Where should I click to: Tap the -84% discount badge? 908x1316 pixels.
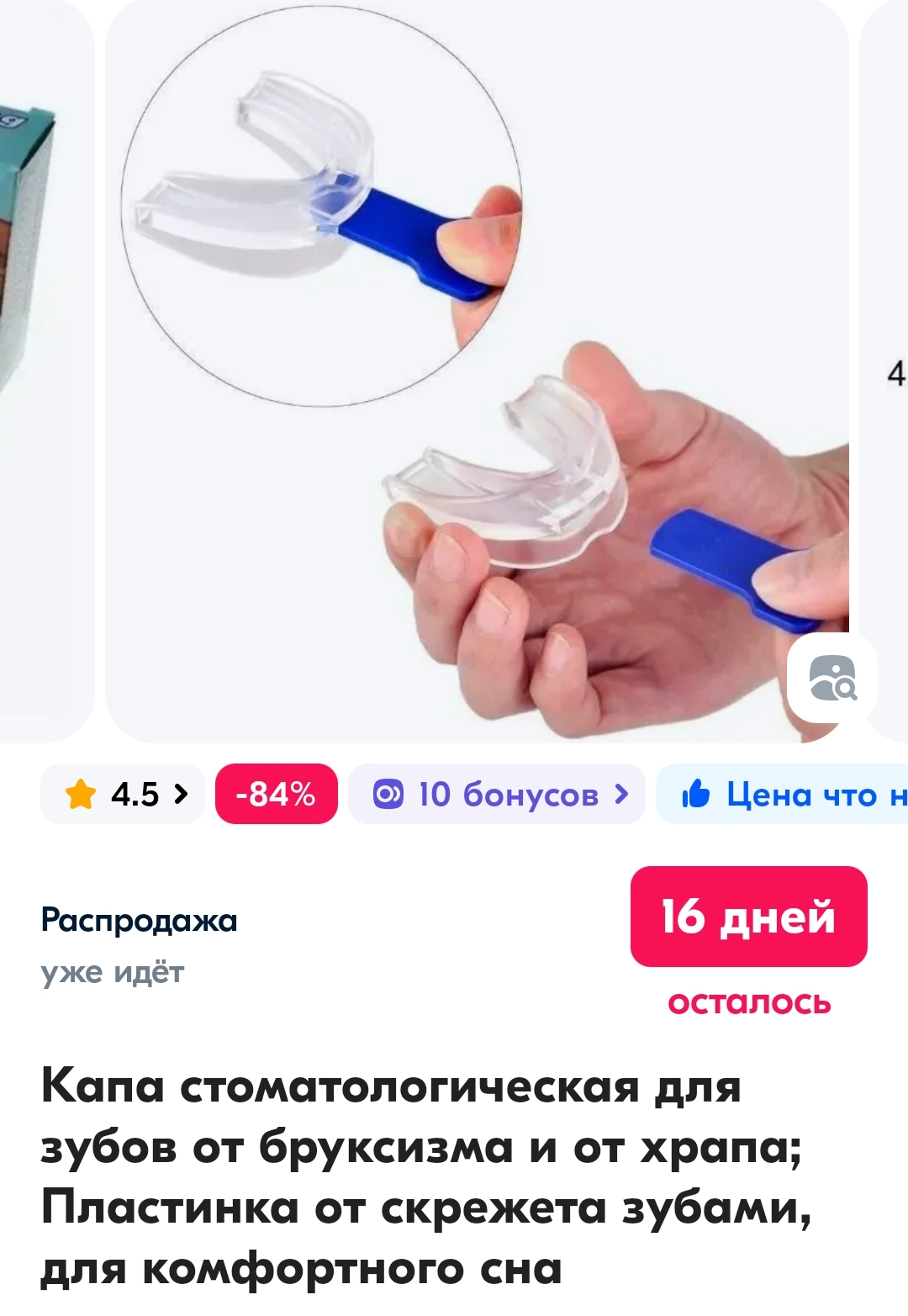point(276,794)
